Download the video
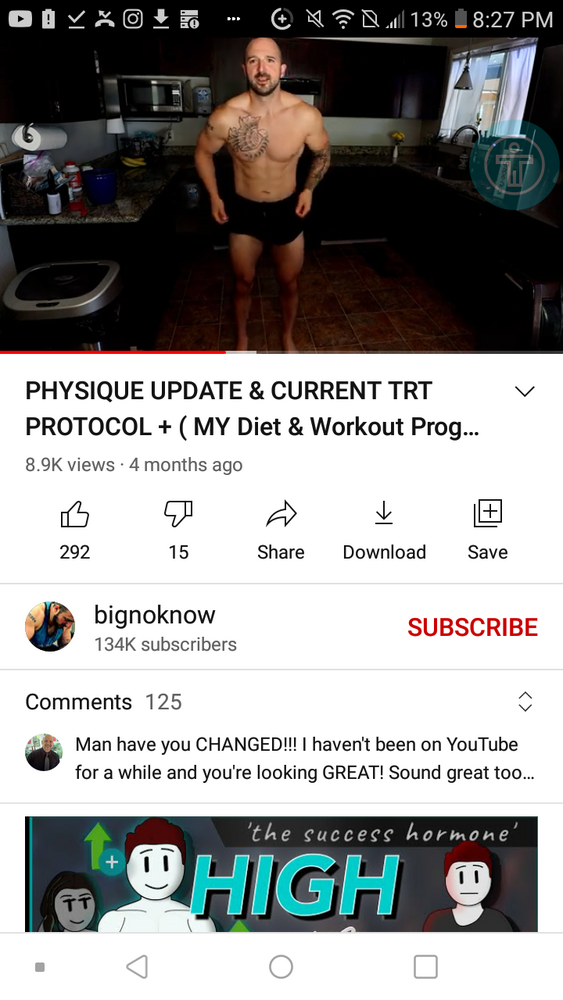 (384, 529)
